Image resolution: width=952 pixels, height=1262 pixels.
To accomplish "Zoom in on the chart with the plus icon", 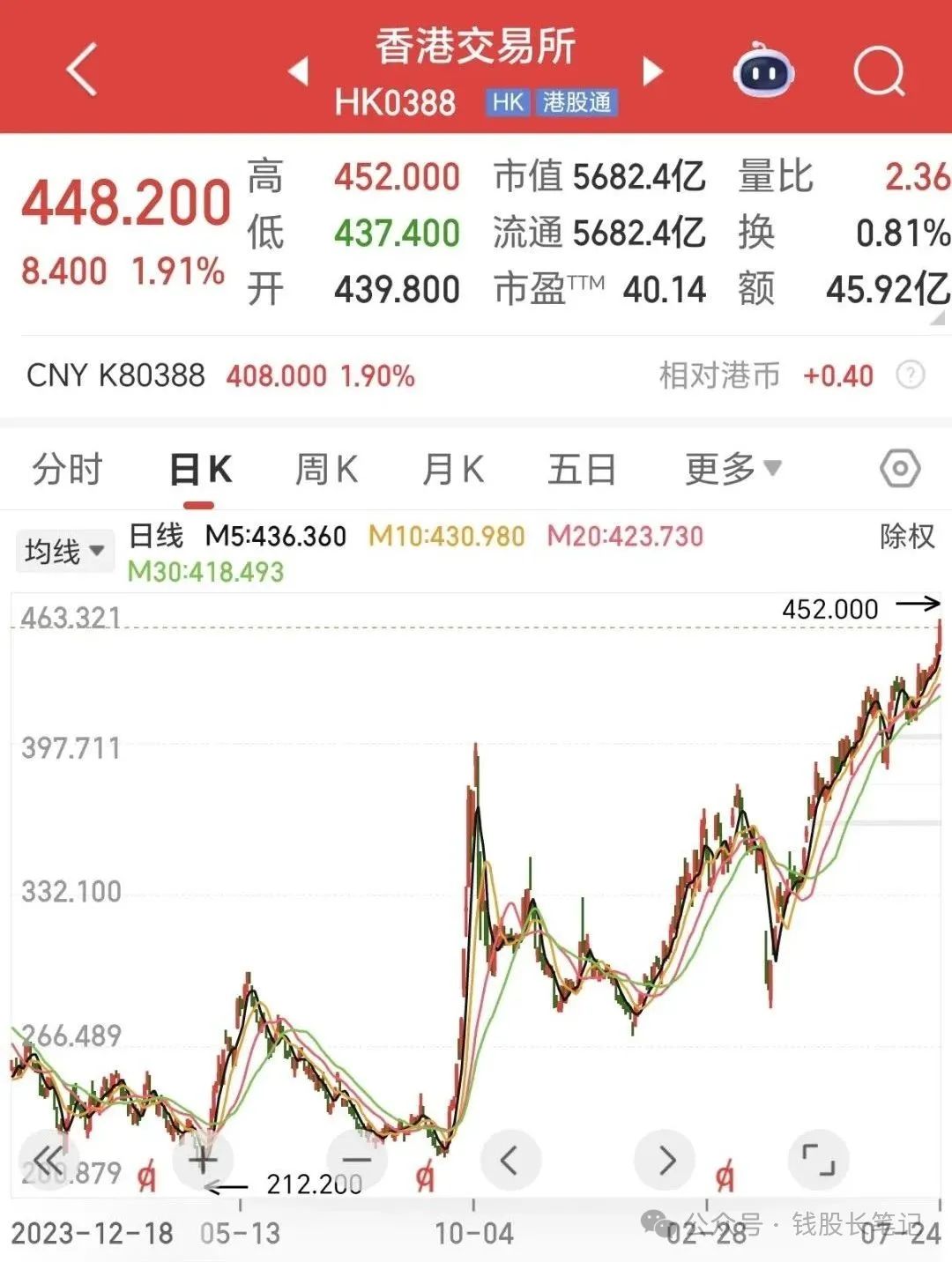I will 203,1160.
